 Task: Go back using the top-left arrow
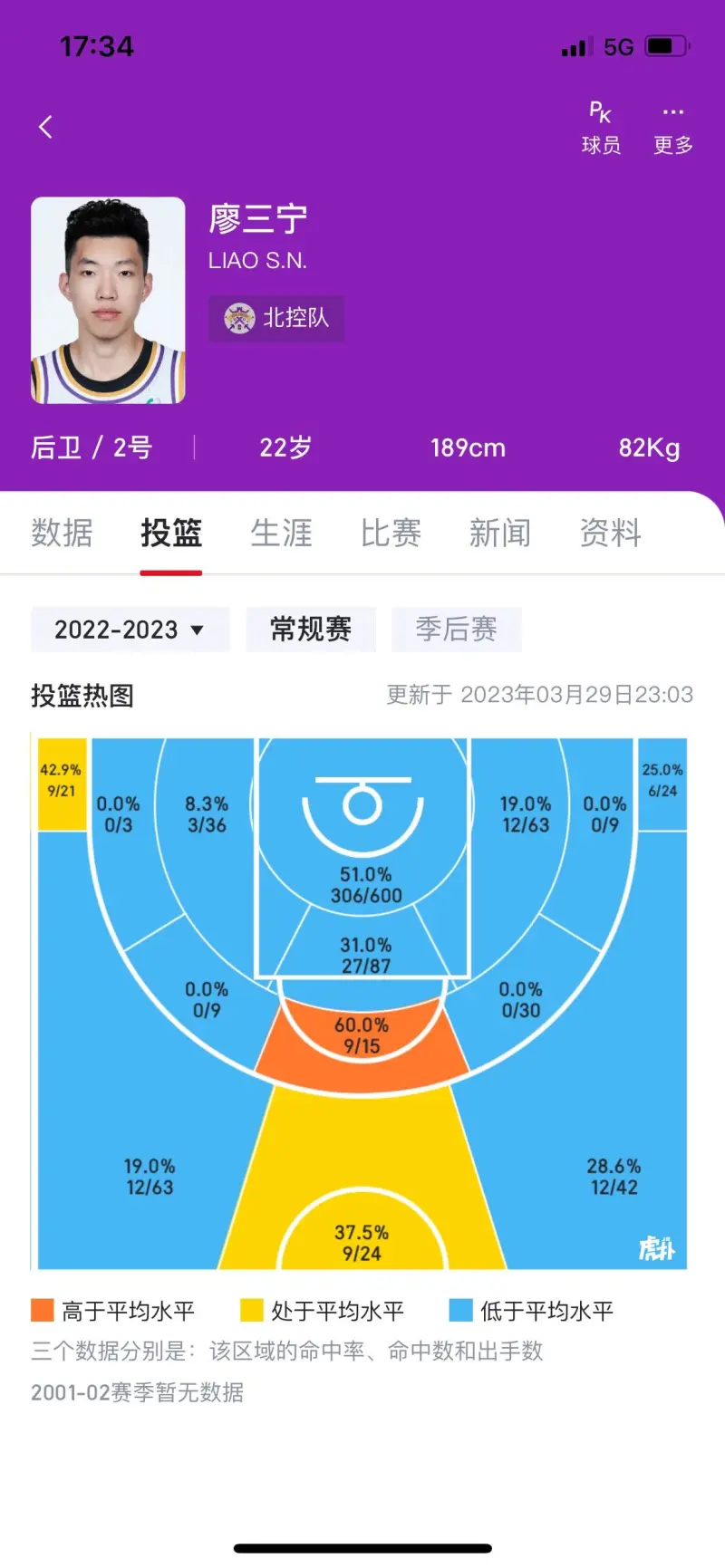click(45, 127)
